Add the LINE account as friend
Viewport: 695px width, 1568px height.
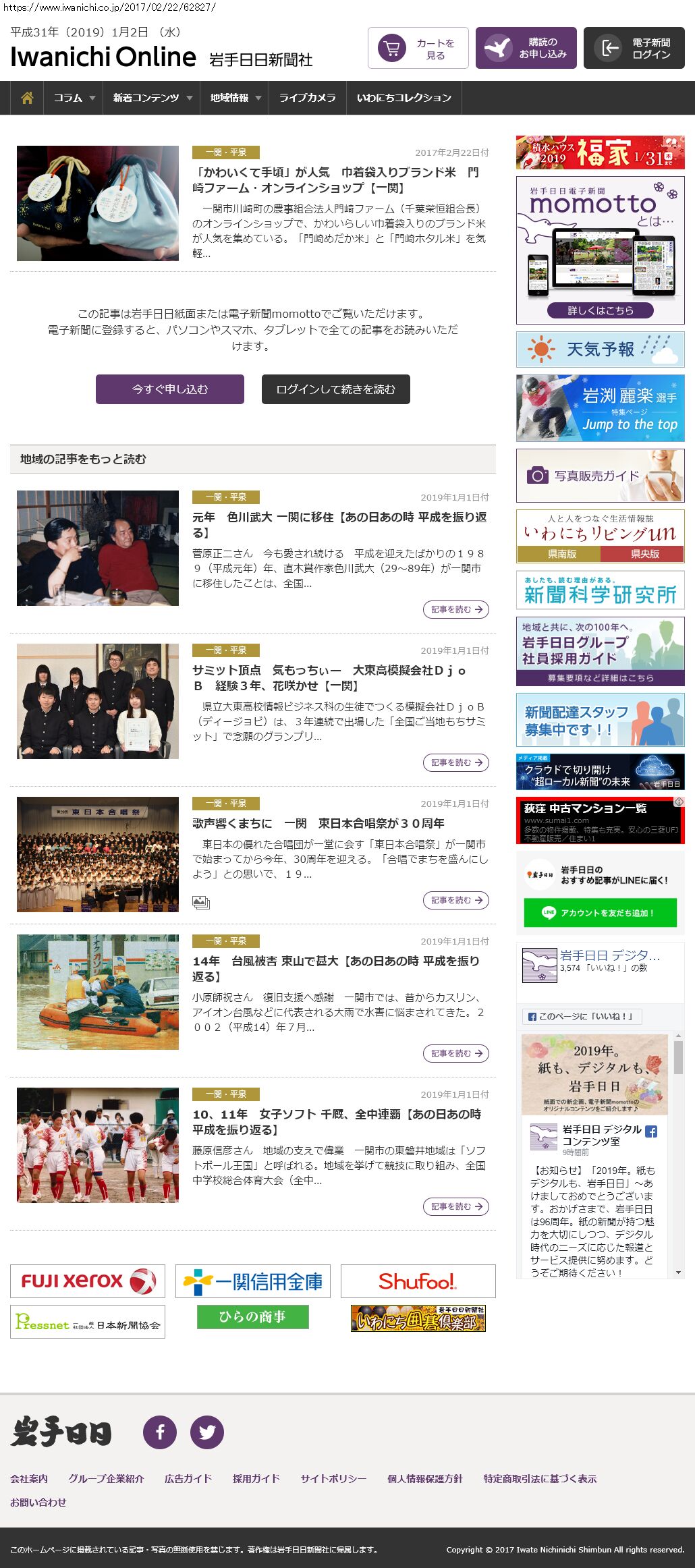tap(600, 913)
